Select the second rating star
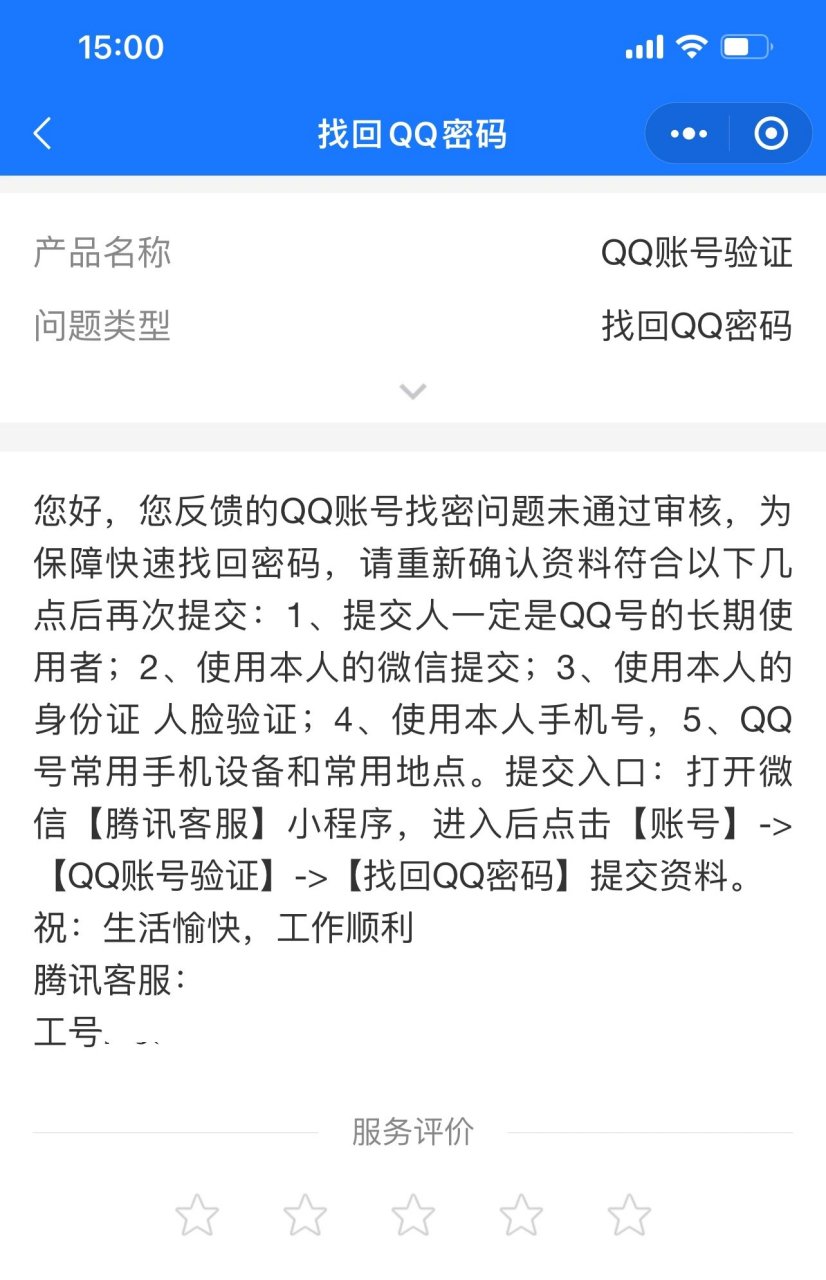Image resolution: width=826 pixels, height=1280 pixels. [x=305, y=1213]
